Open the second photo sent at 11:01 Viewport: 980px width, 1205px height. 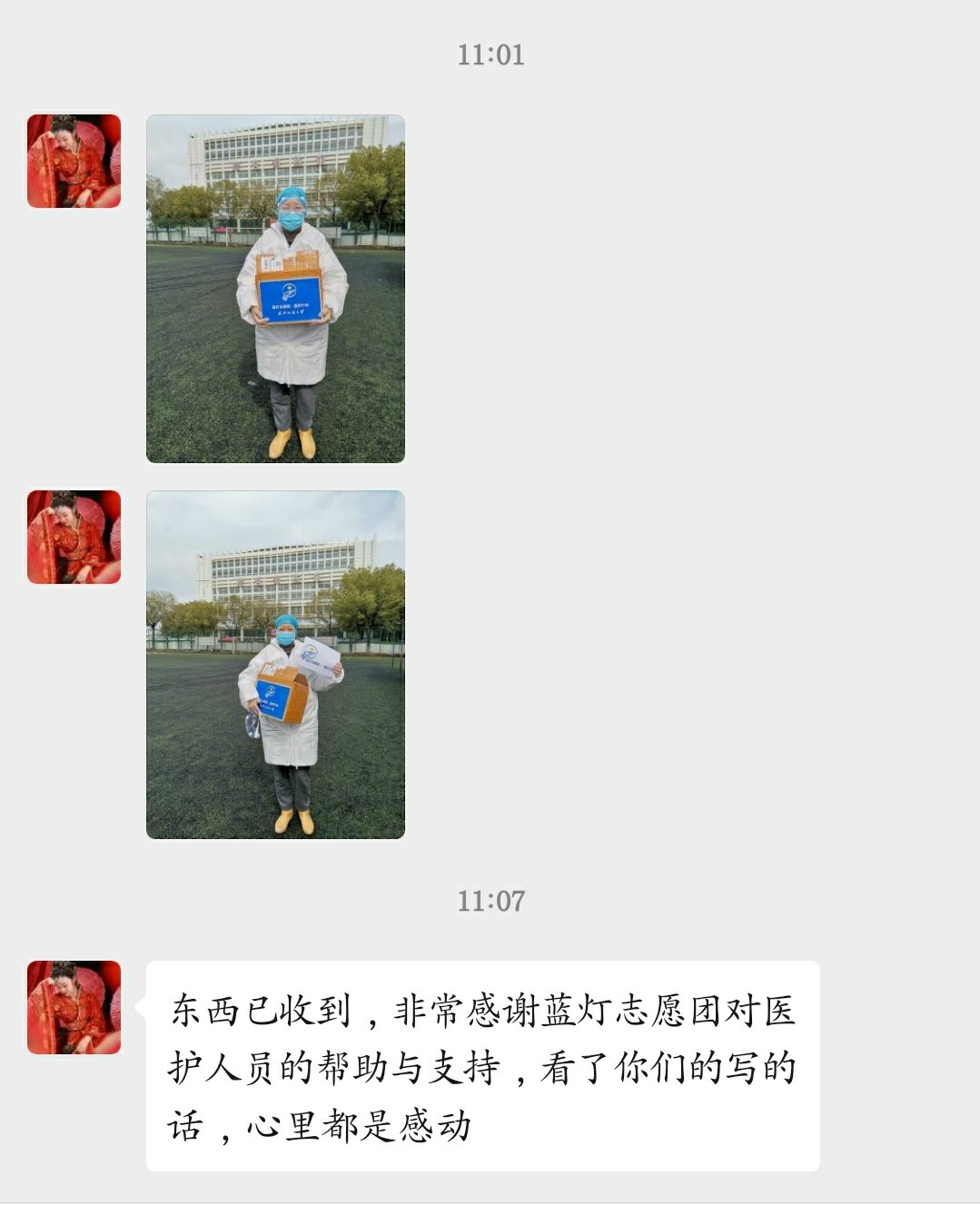tap(275, 665)
